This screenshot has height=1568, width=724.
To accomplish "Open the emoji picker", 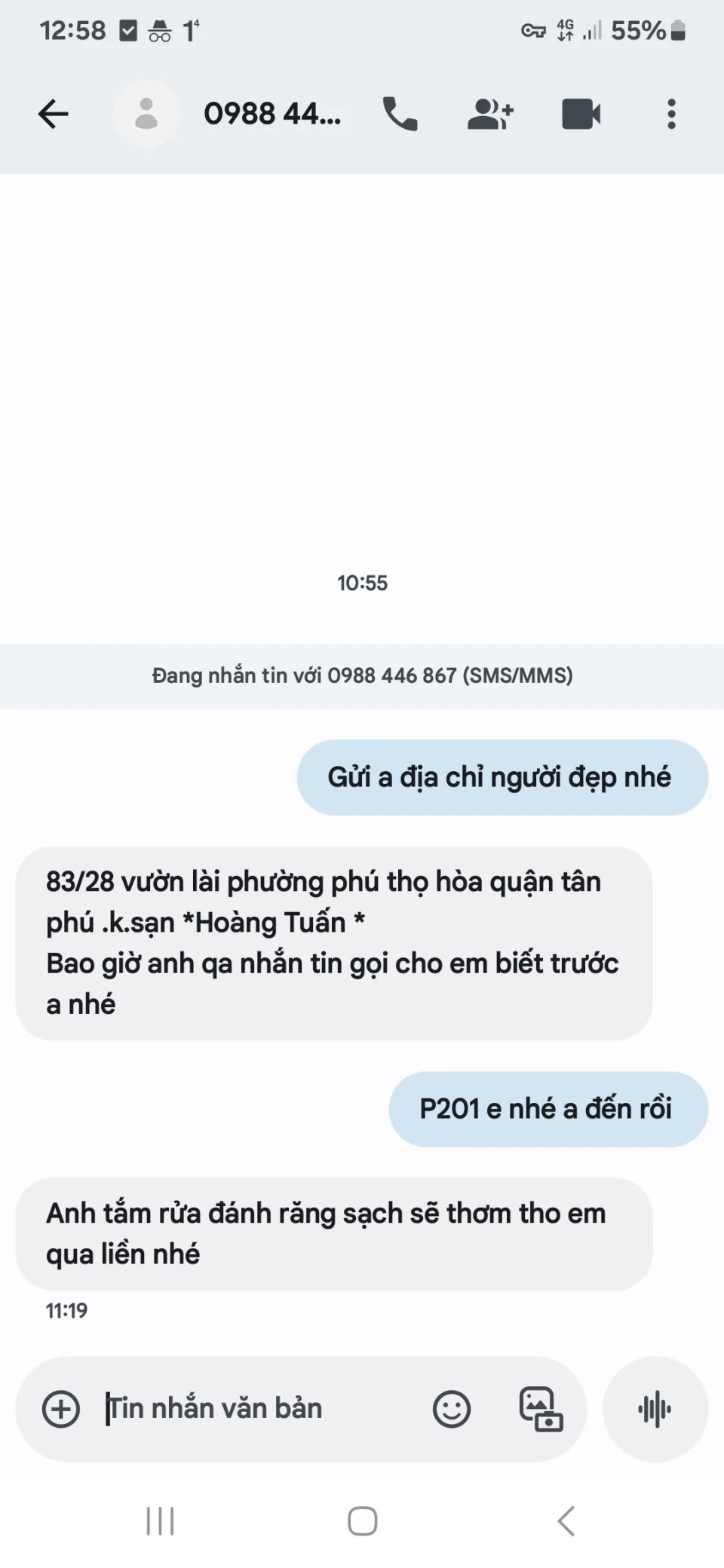I will pyautogui.click(x=452, y=1409).
